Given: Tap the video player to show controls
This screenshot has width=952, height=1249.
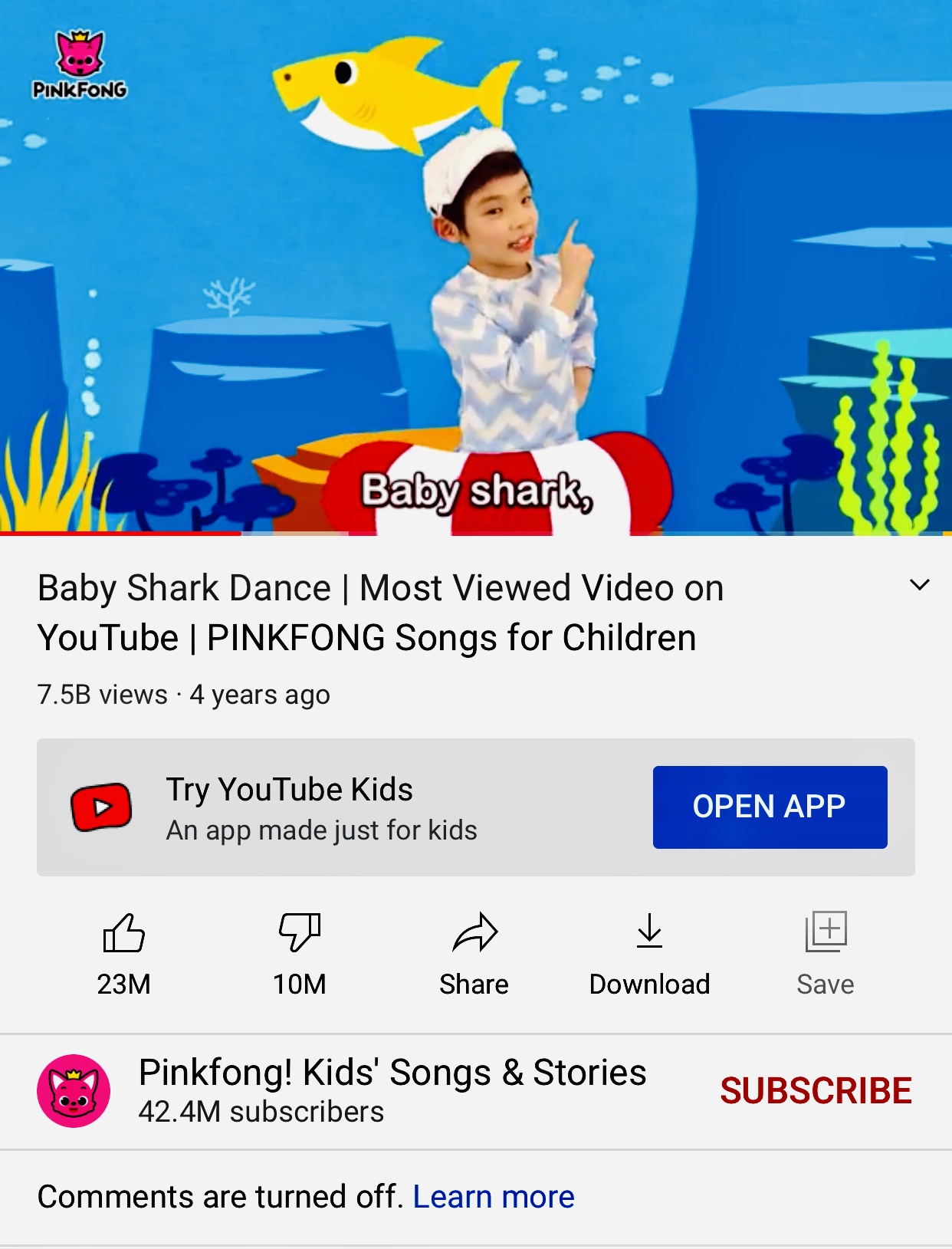Looking at the screenshot, I should pos(476,267).
